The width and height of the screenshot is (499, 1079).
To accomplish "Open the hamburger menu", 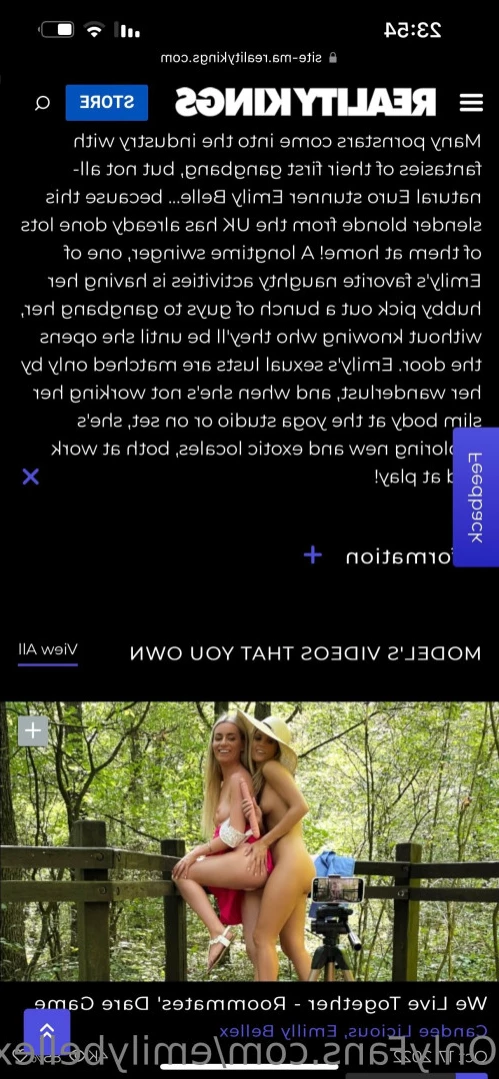I will [471, 103].
